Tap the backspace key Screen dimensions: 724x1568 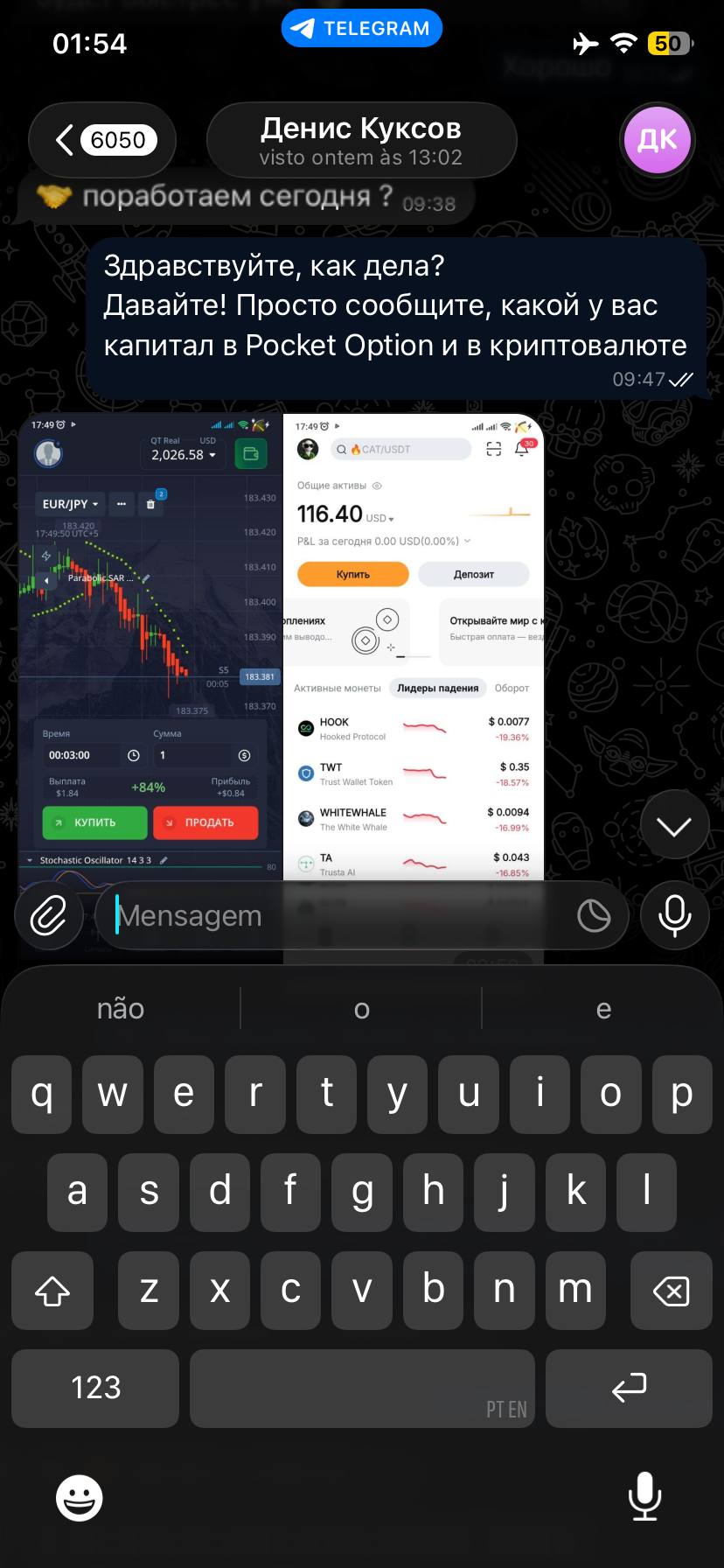pos(671,1291)
